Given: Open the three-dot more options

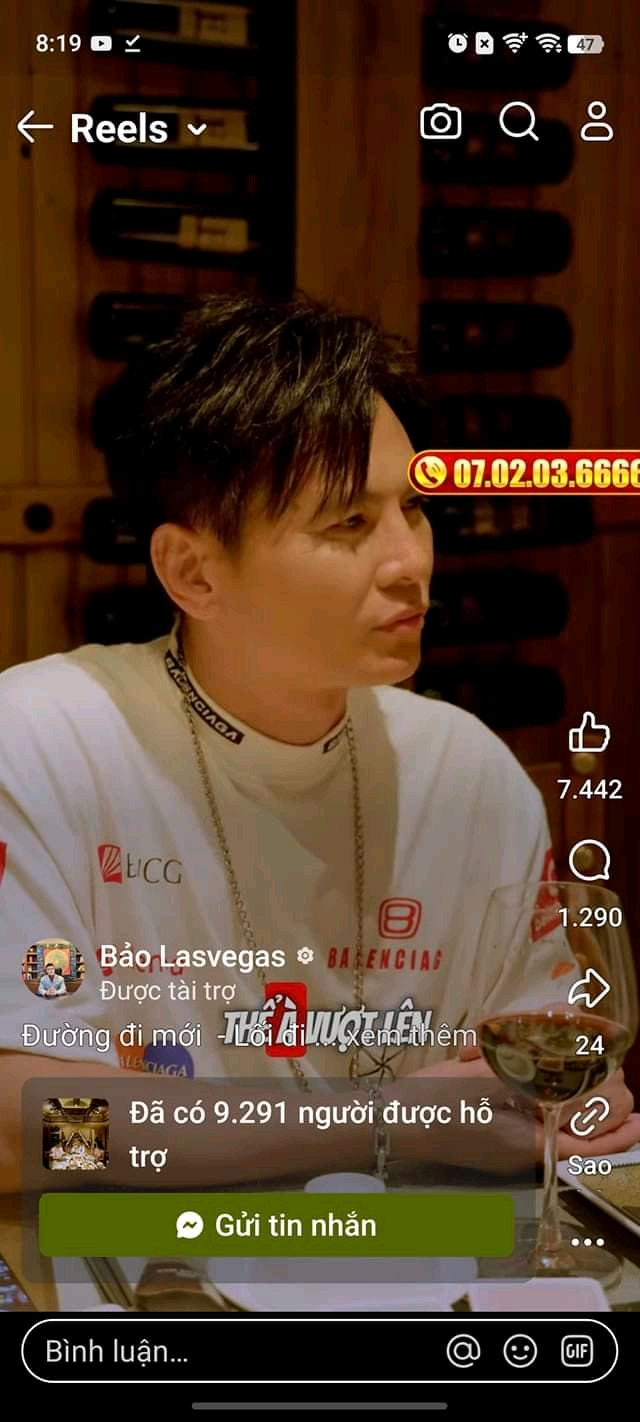Looking at the screenshot, I should (x=588, y=1243).
